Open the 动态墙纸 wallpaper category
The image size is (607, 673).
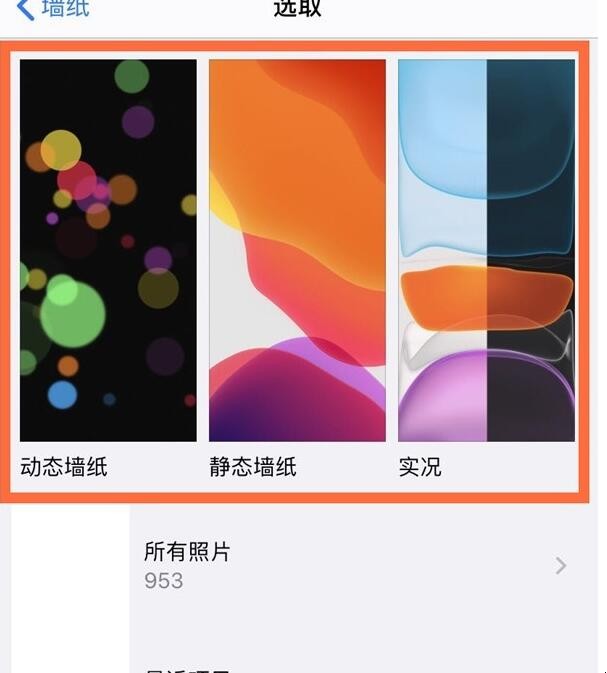108,250
